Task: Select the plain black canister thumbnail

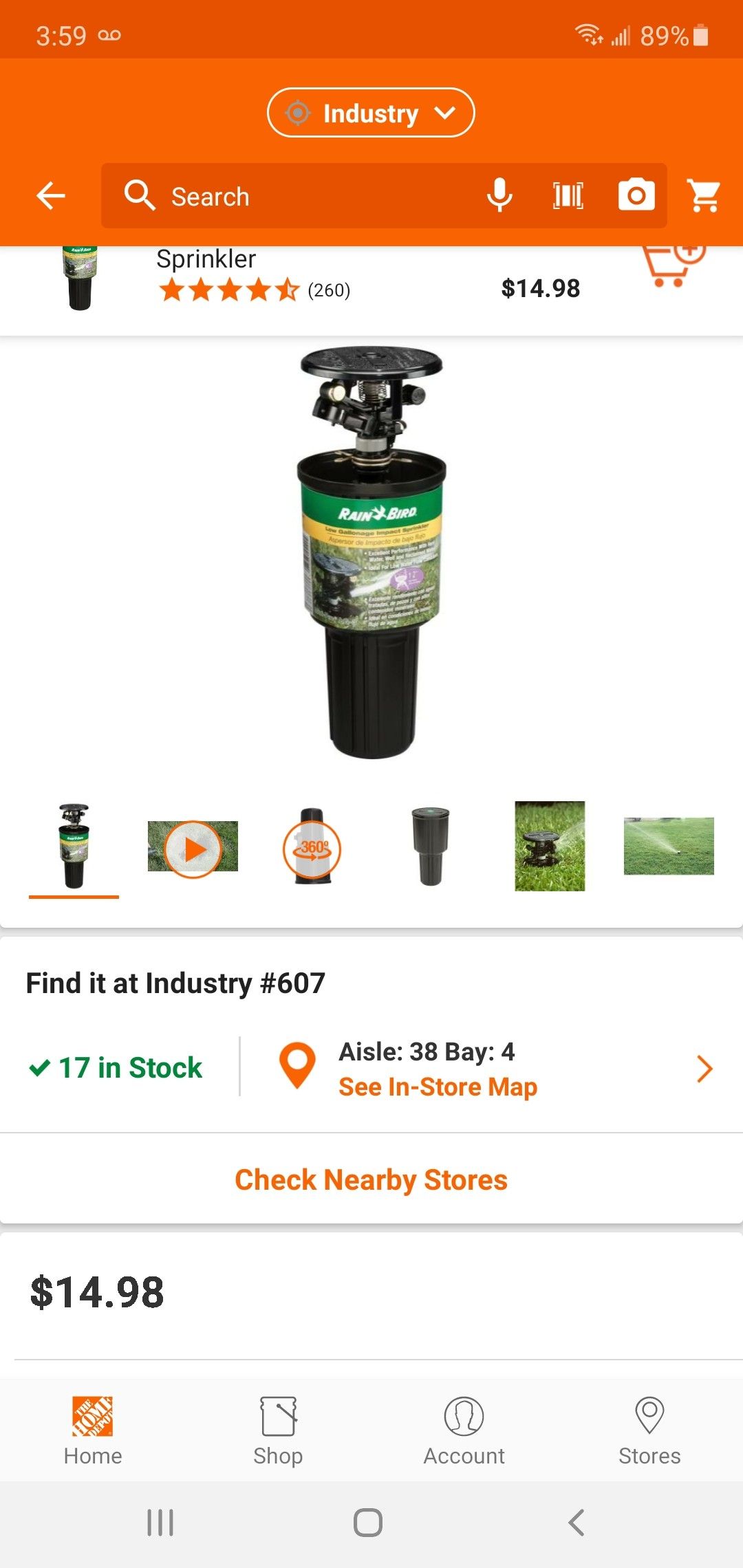Action: coord(431,847)
